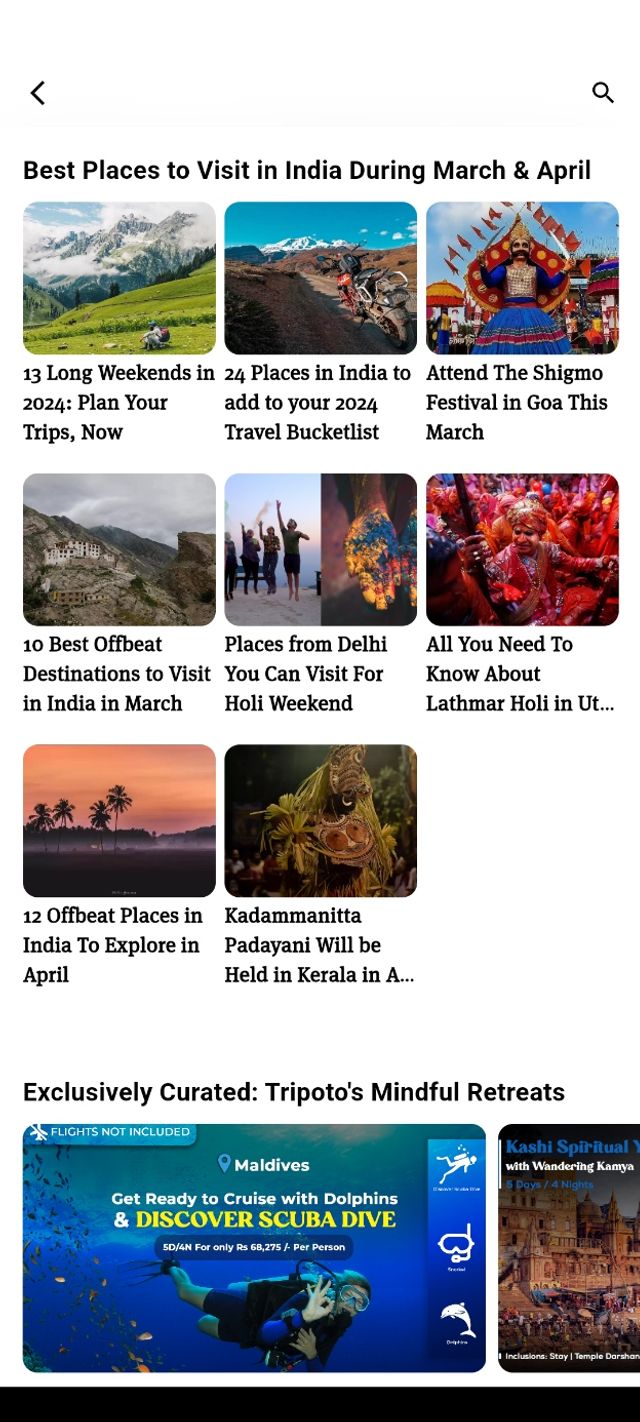The height and width of the screenshot is (1422, 640).
Task: Go back using the top arrow
Action: 38,93
